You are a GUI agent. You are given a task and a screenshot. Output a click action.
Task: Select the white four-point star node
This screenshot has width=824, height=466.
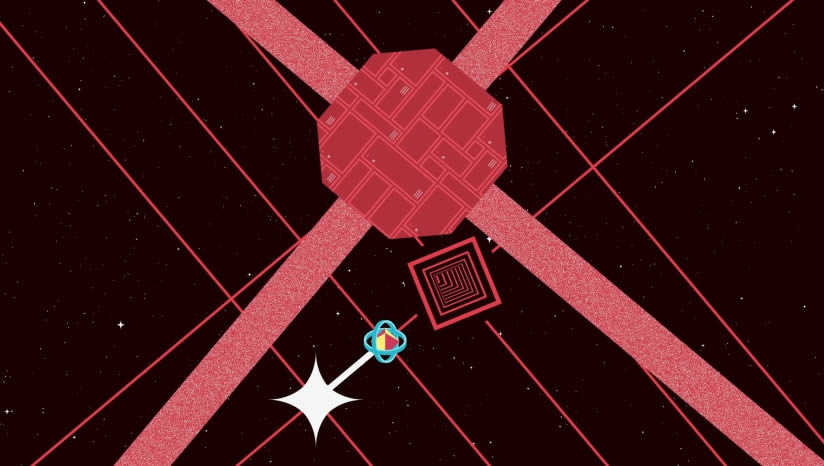[316, 400]
